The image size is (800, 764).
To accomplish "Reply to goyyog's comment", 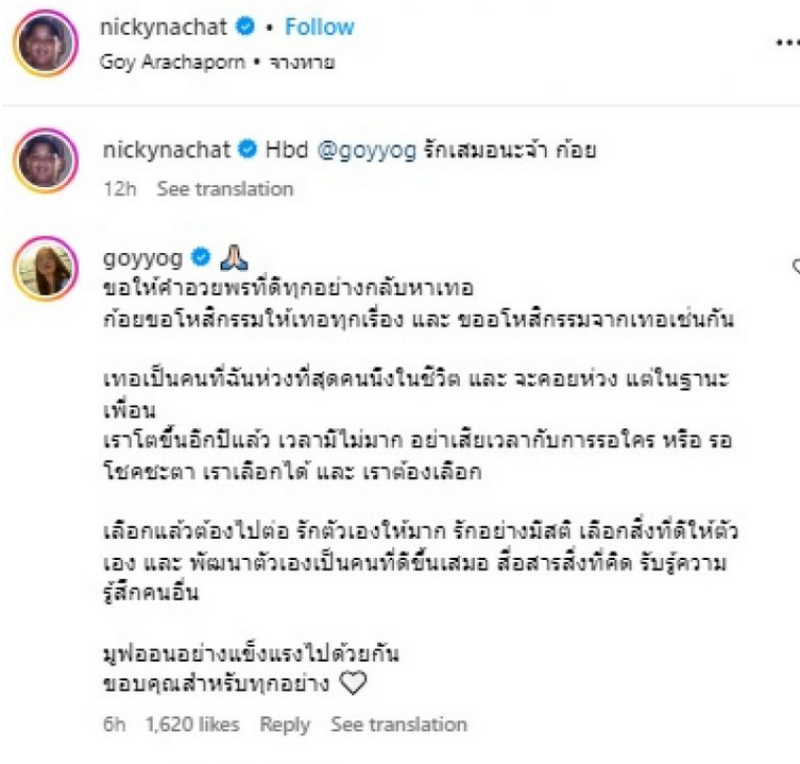I will pos(283,723).
